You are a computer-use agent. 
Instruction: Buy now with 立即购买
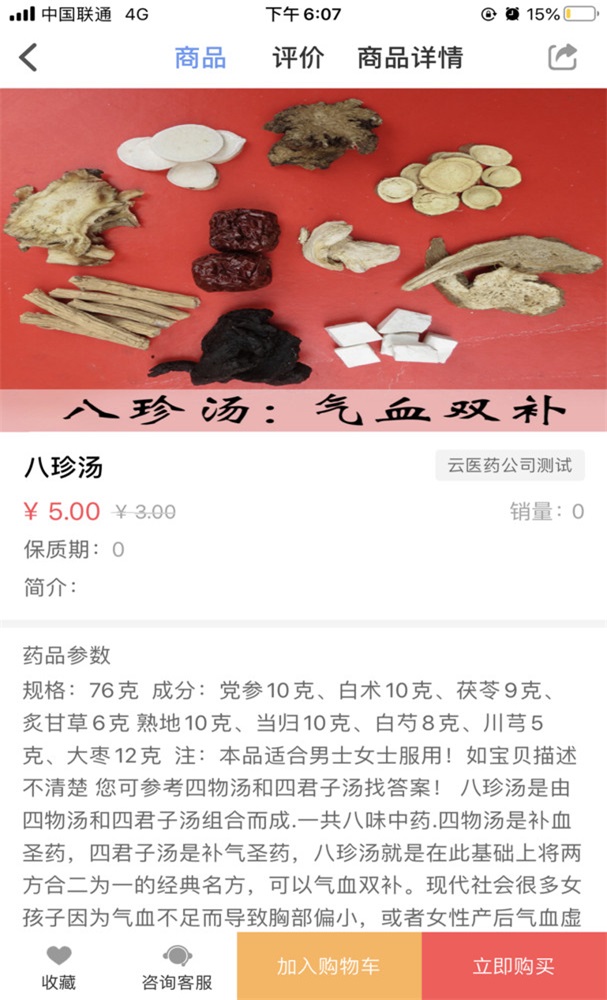[x=514, y=966]
